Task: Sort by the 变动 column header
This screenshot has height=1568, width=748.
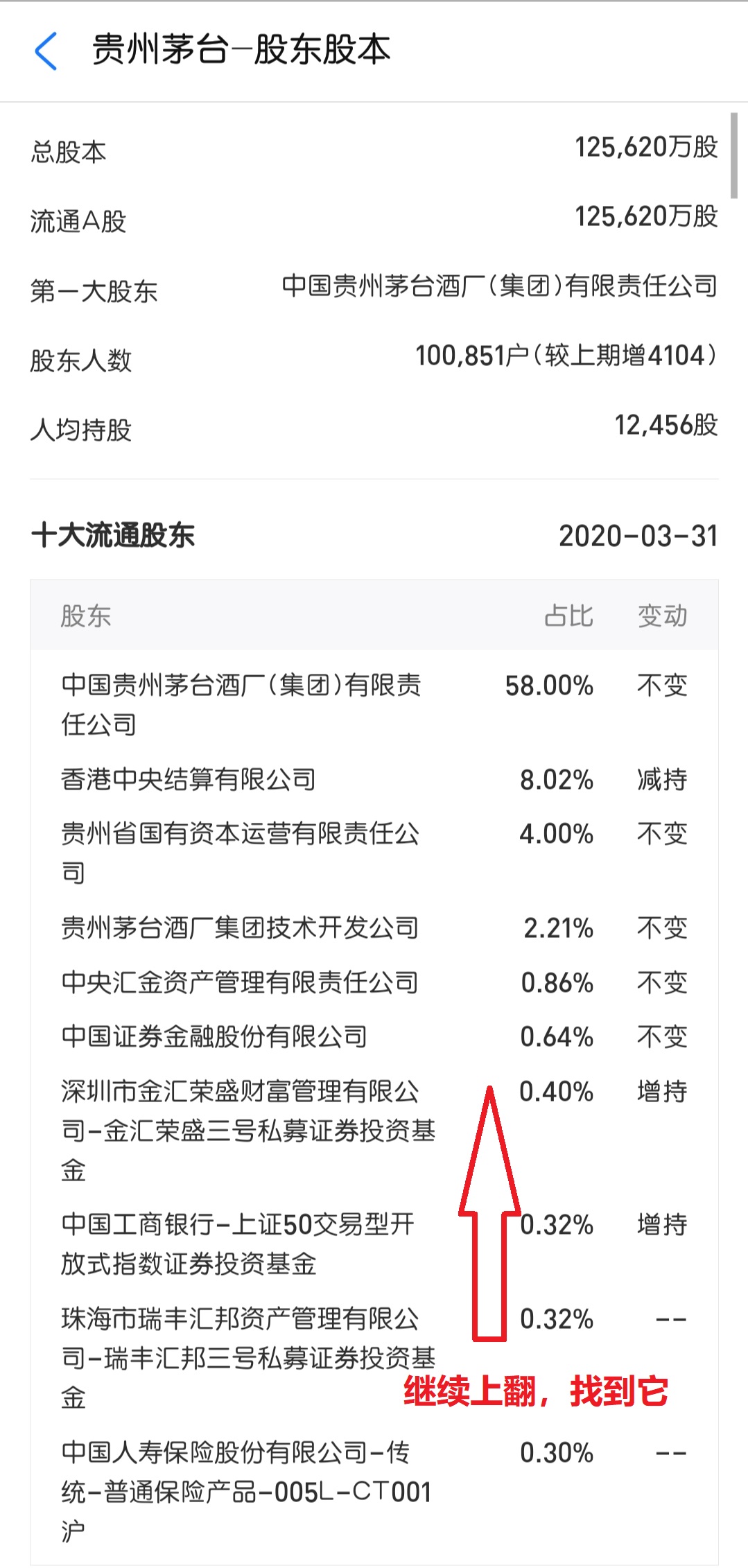Action: point(660,616)
